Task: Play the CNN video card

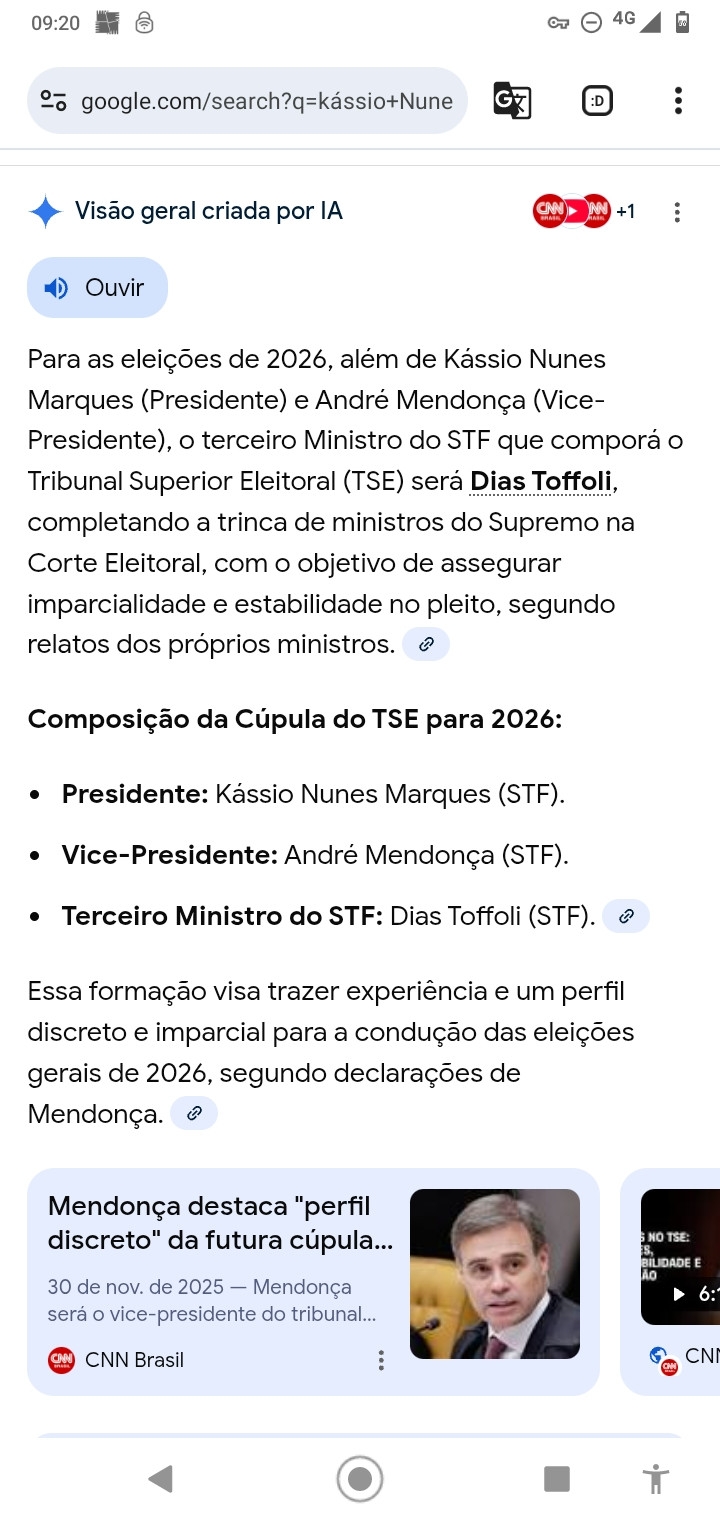Action: point(680,1293)
